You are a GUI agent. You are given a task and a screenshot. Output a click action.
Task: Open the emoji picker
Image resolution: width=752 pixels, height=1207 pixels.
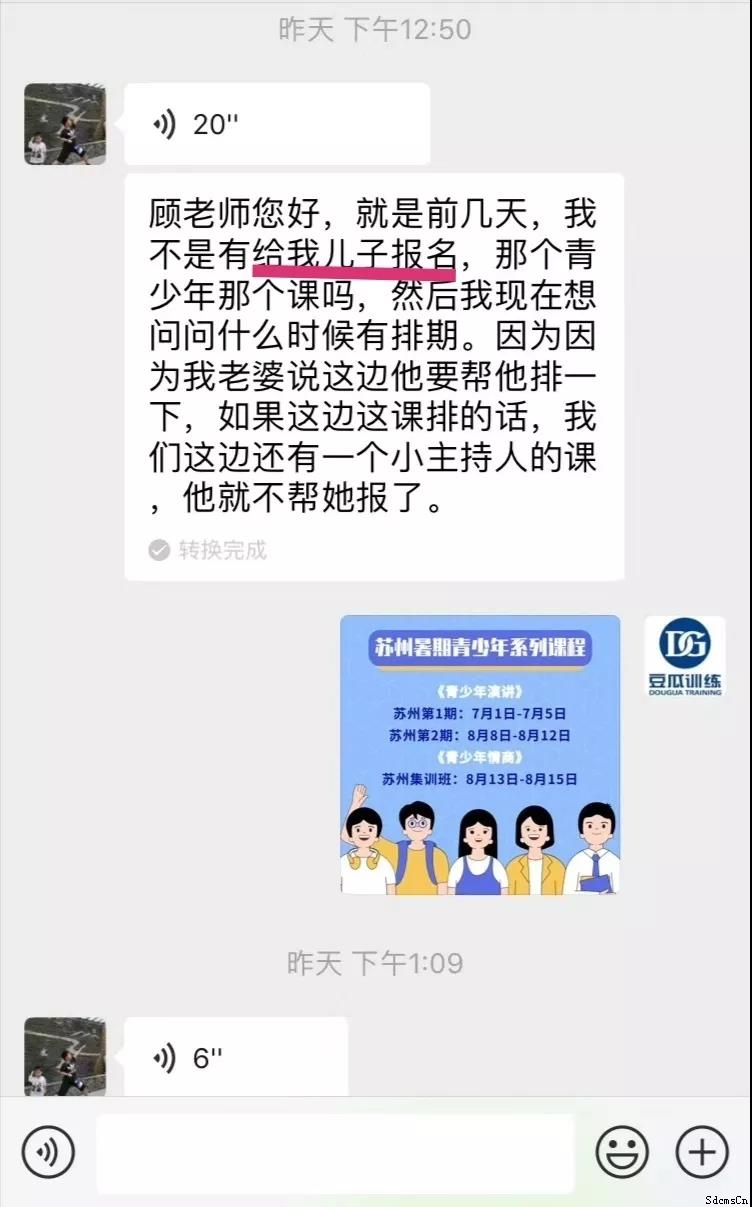pyautogui.click(x=622, y=1152)
